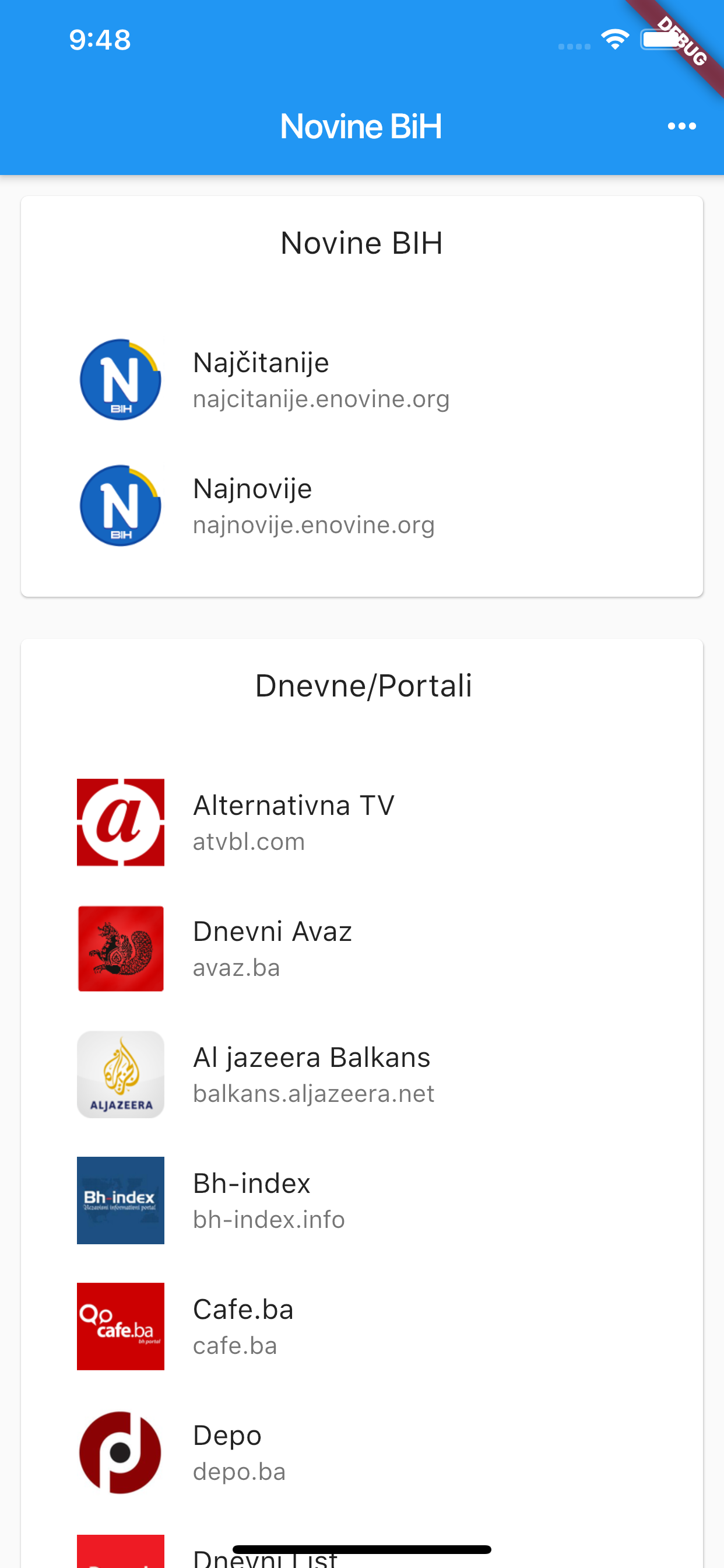724x1568 pixels.
Task: Open the Cafe.ba portal entry
Action: click(361, 1326)
